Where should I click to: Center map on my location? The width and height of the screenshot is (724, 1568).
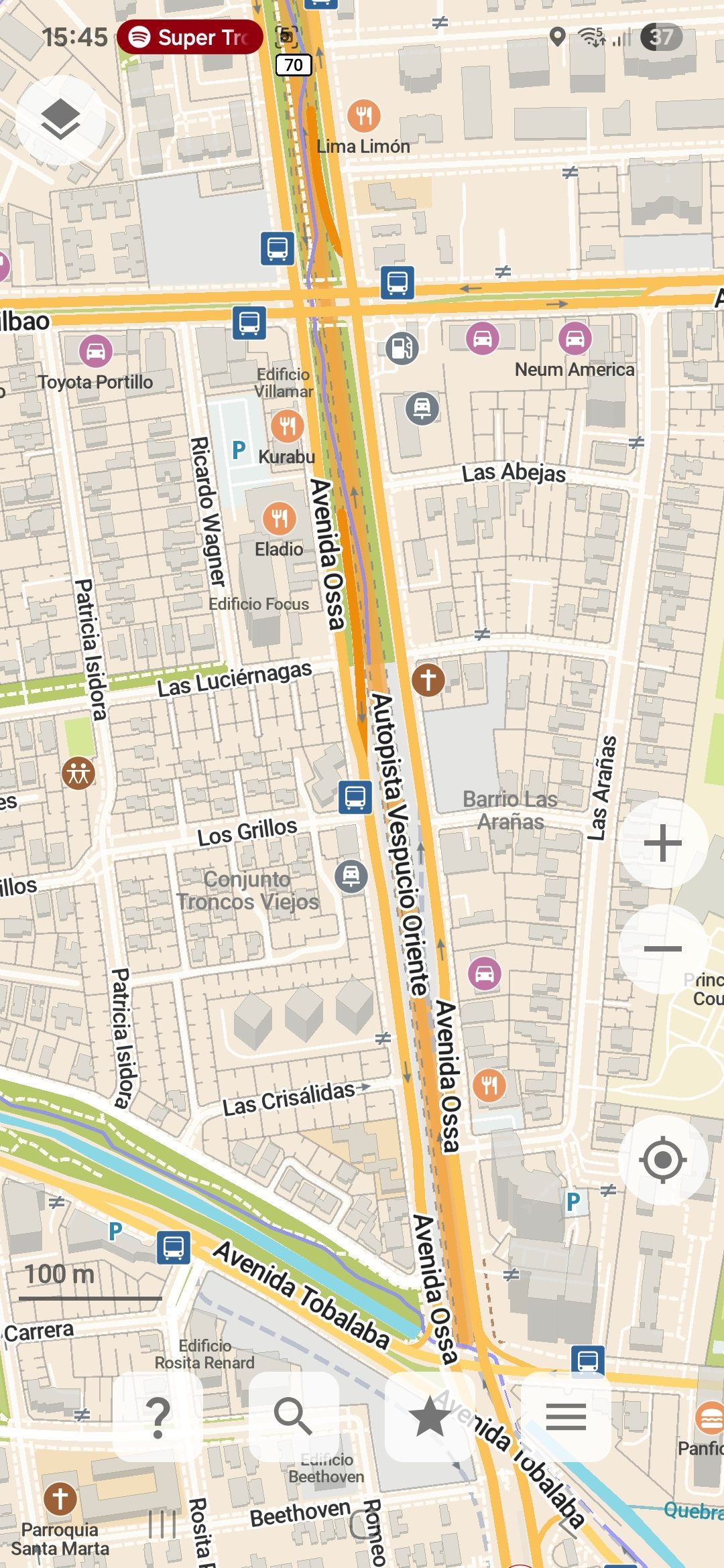(662, 1160)
